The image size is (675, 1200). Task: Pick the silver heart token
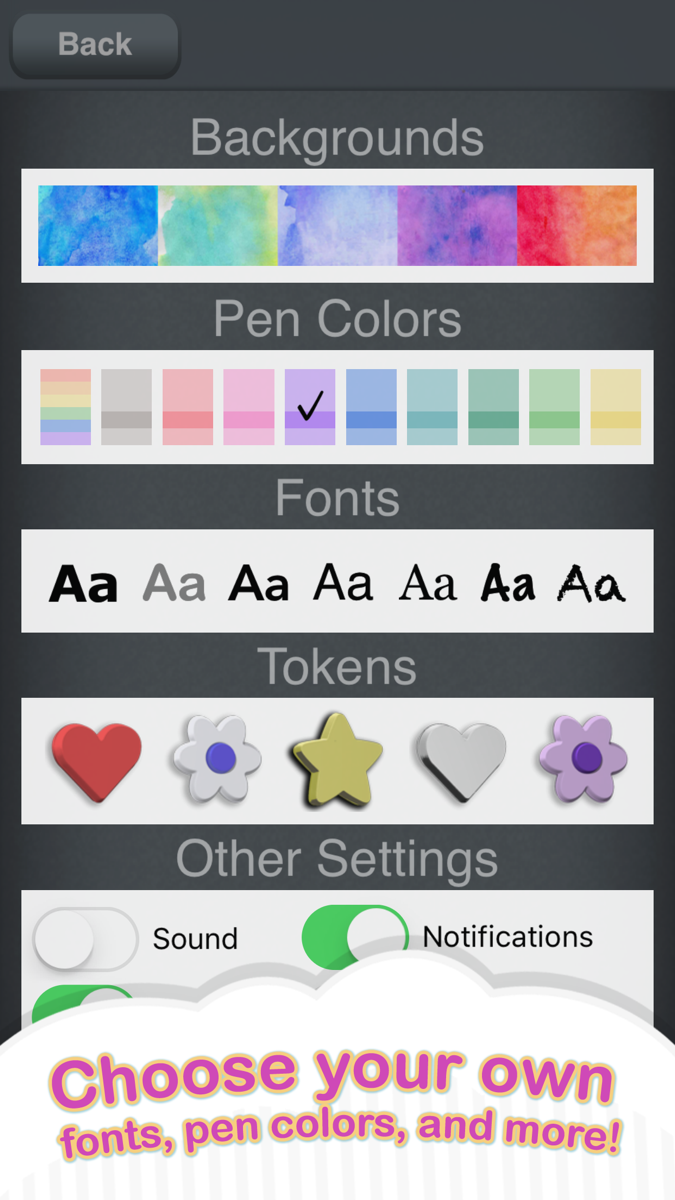click(461, 762)
